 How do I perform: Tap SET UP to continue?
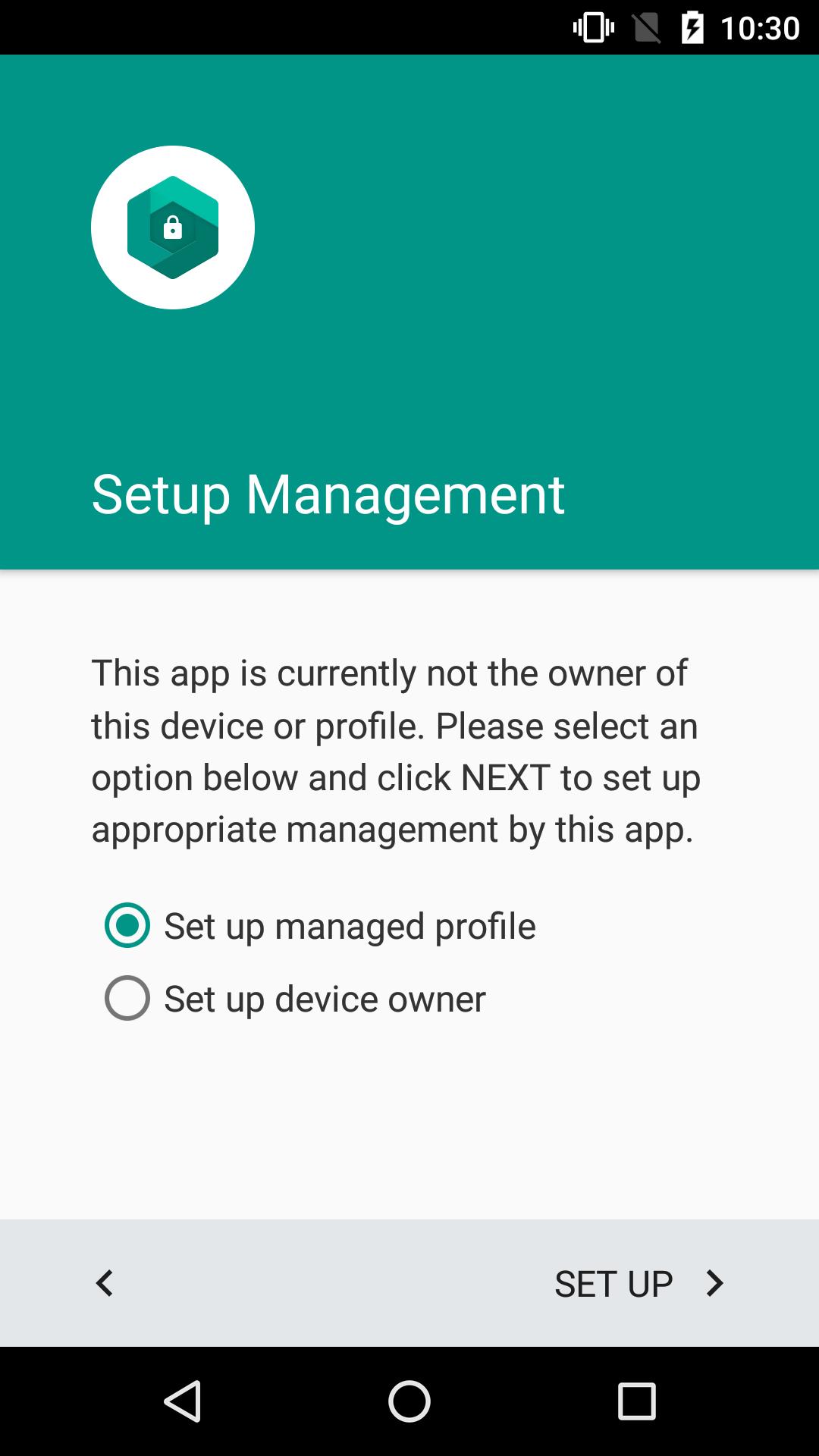coord(639,1284)
